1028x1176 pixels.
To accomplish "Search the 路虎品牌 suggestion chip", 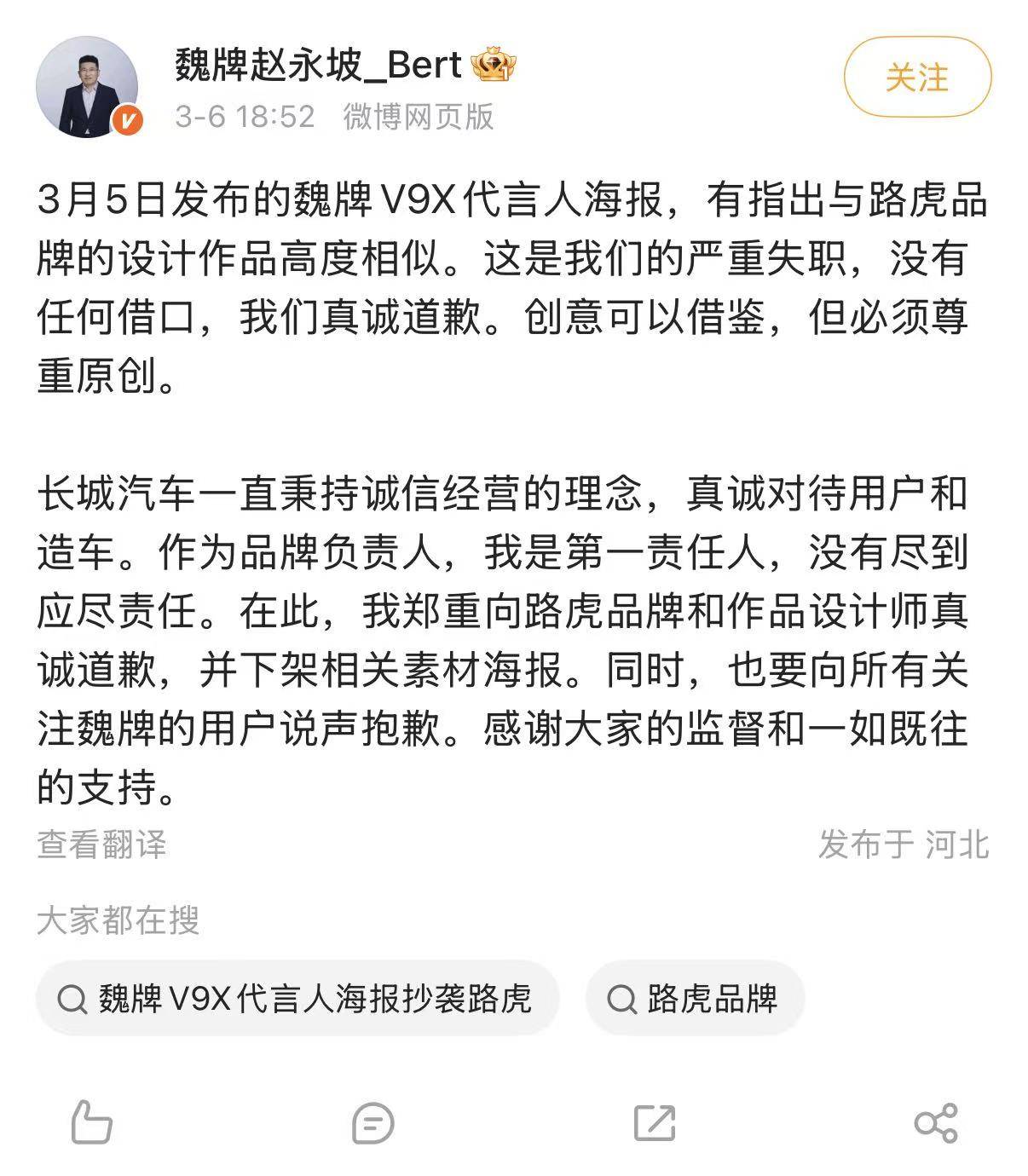I will pos(695,998).
